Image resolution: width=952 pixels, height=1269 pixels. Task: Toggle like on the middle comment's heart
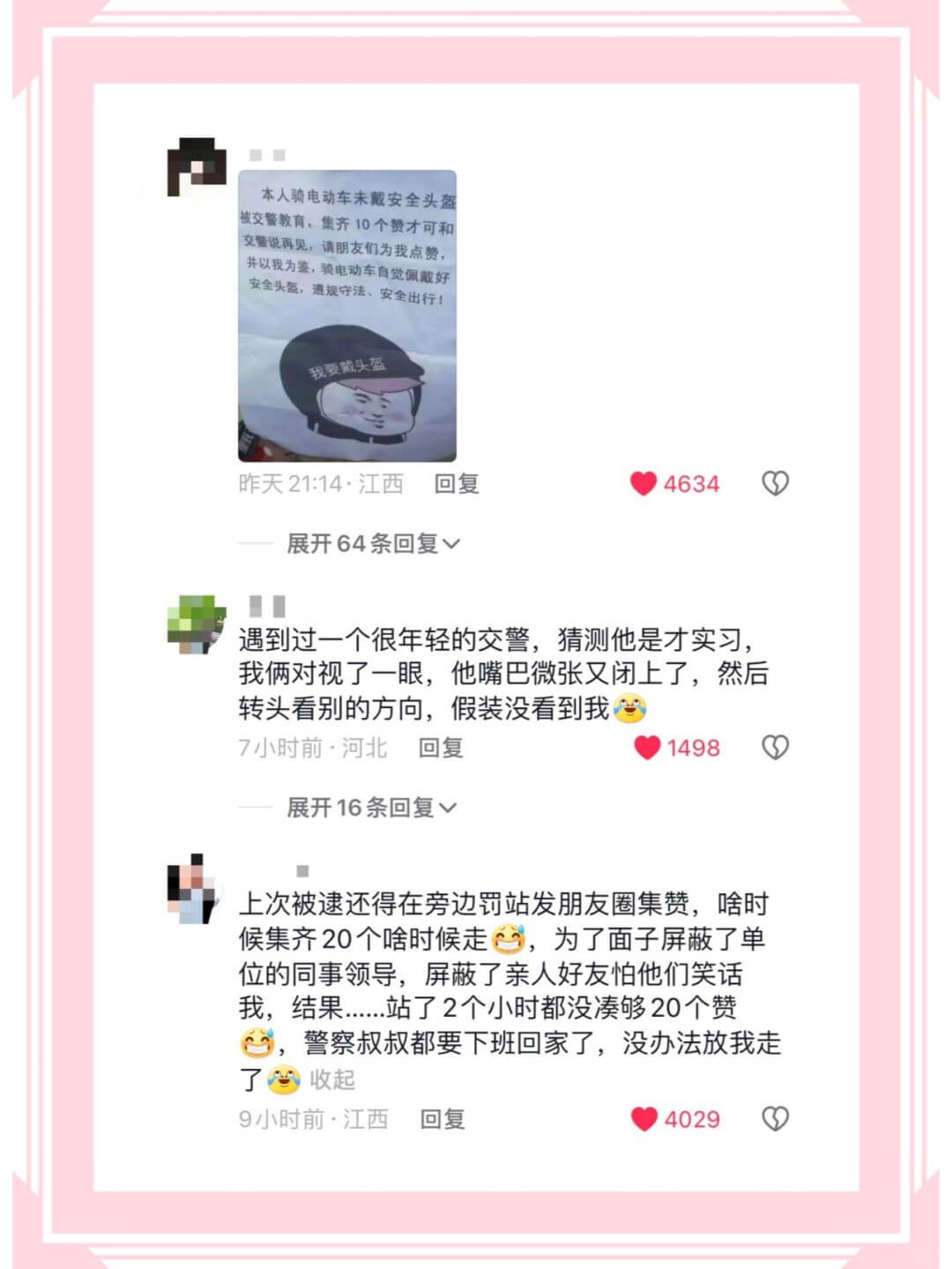pyautogui.click(x=648, y=747)
